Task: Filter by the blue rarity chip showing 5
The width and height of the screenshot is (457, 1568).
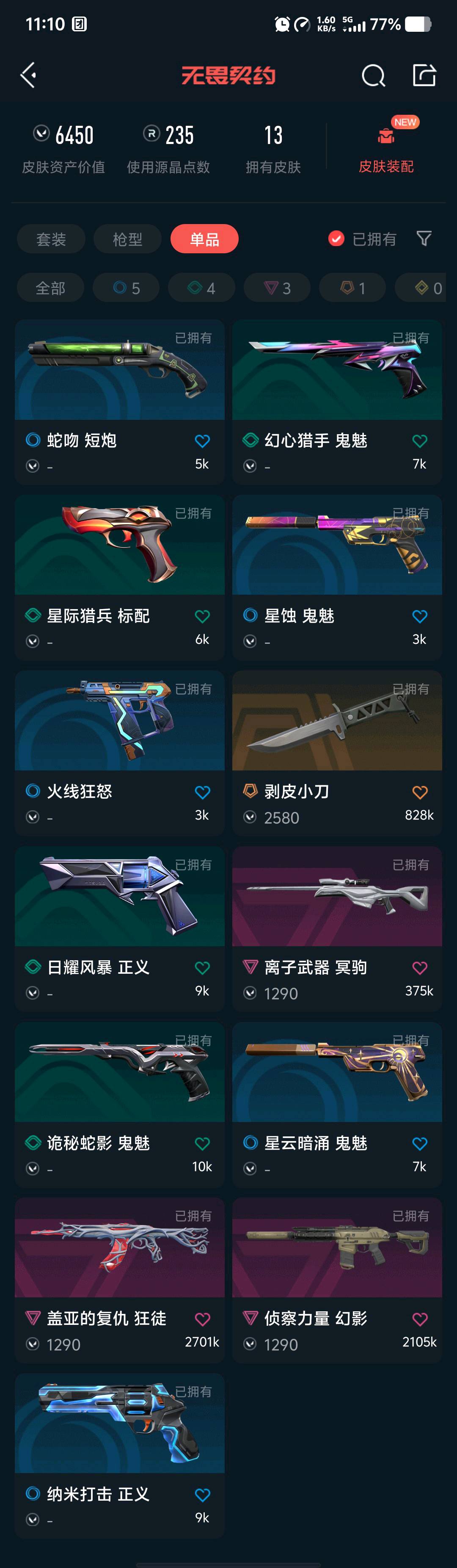Action: pos(127,288)
